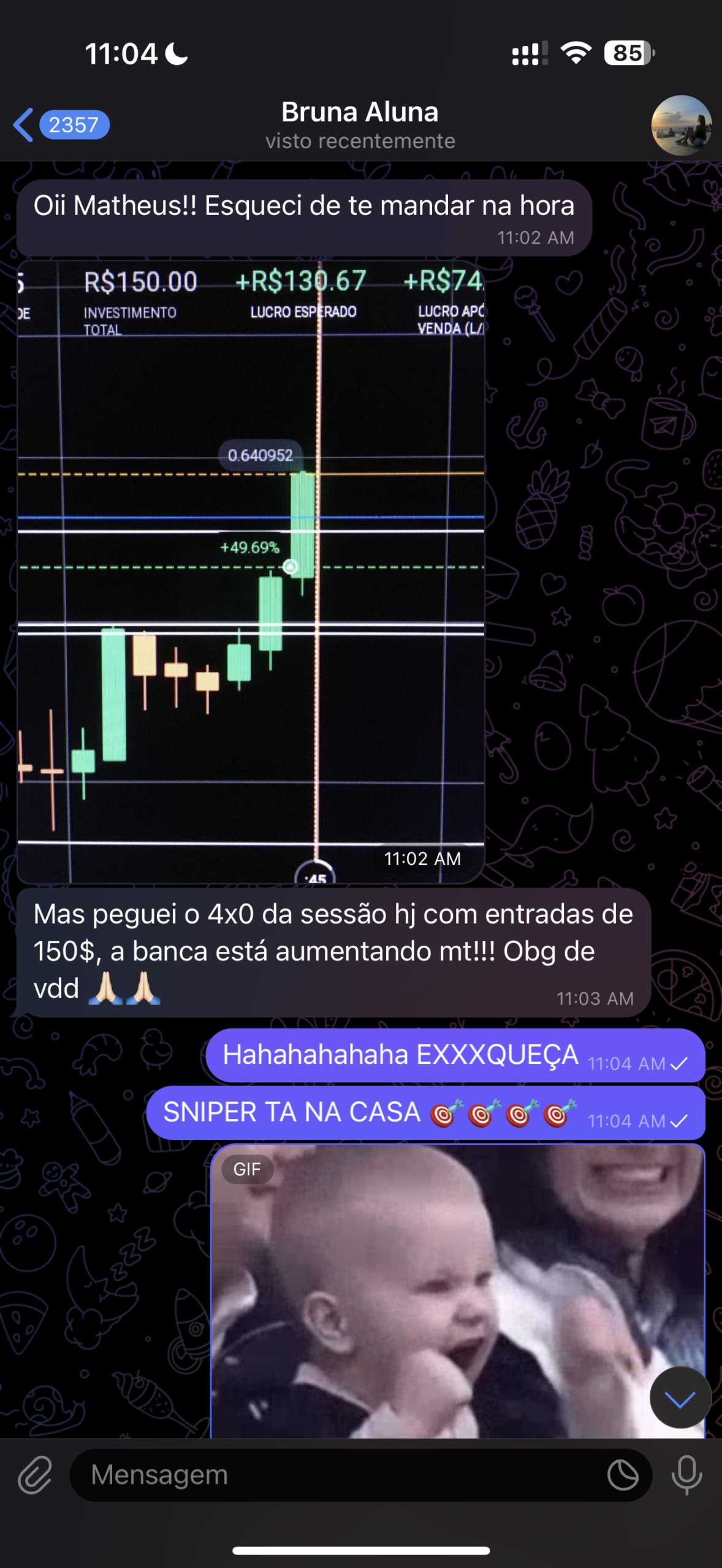Jump to the latest messages
The image size is (722, 1568).
[680, 1398]
